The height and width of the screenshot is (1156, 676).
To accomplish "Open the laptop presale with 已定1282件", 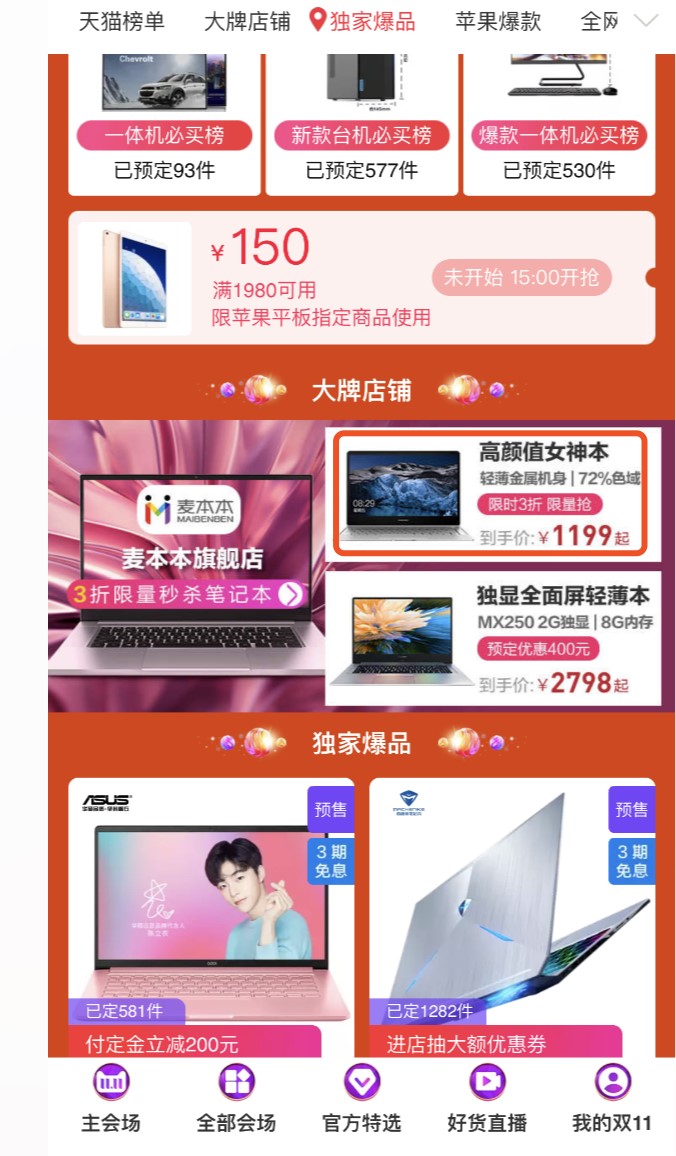I will pos(512,918).
